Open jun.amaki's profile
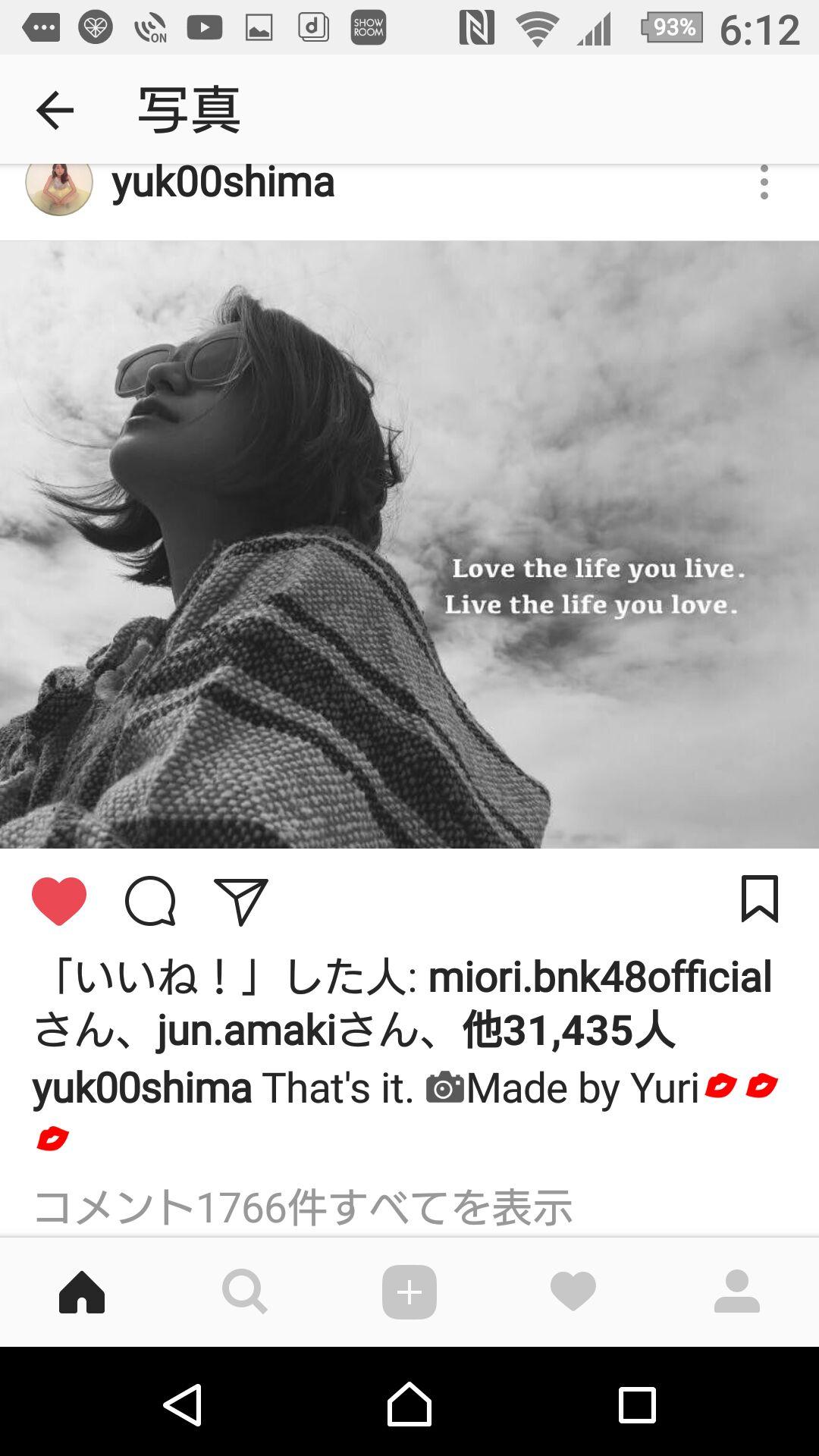Viewport: 819px width, 1456px height. click(x=246, y=1031)
